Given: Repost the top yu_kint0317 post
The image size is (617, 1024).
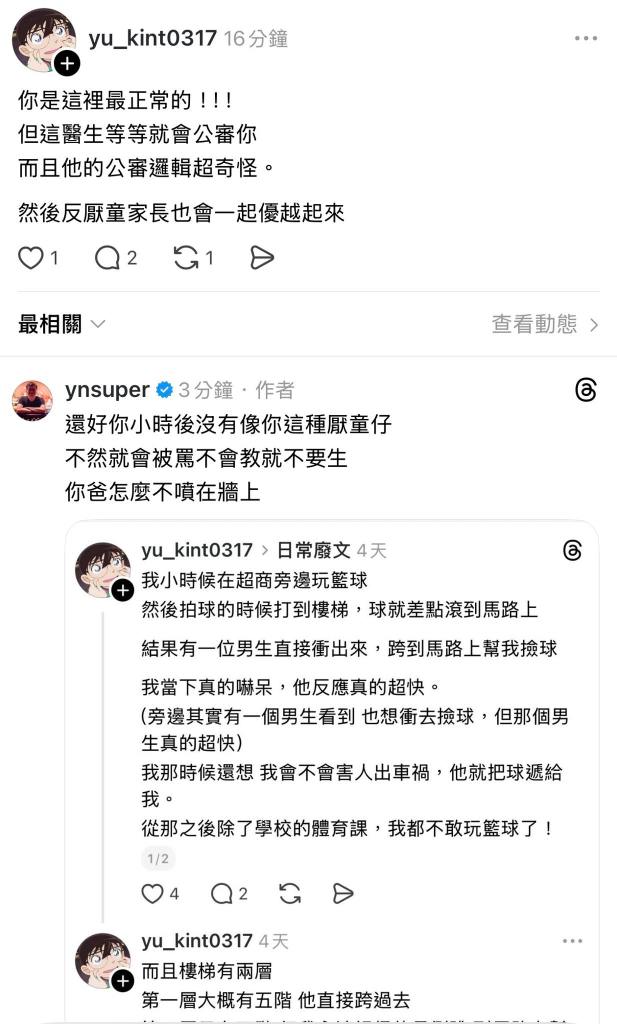Looking at the screenshot, I should (186, 258).
